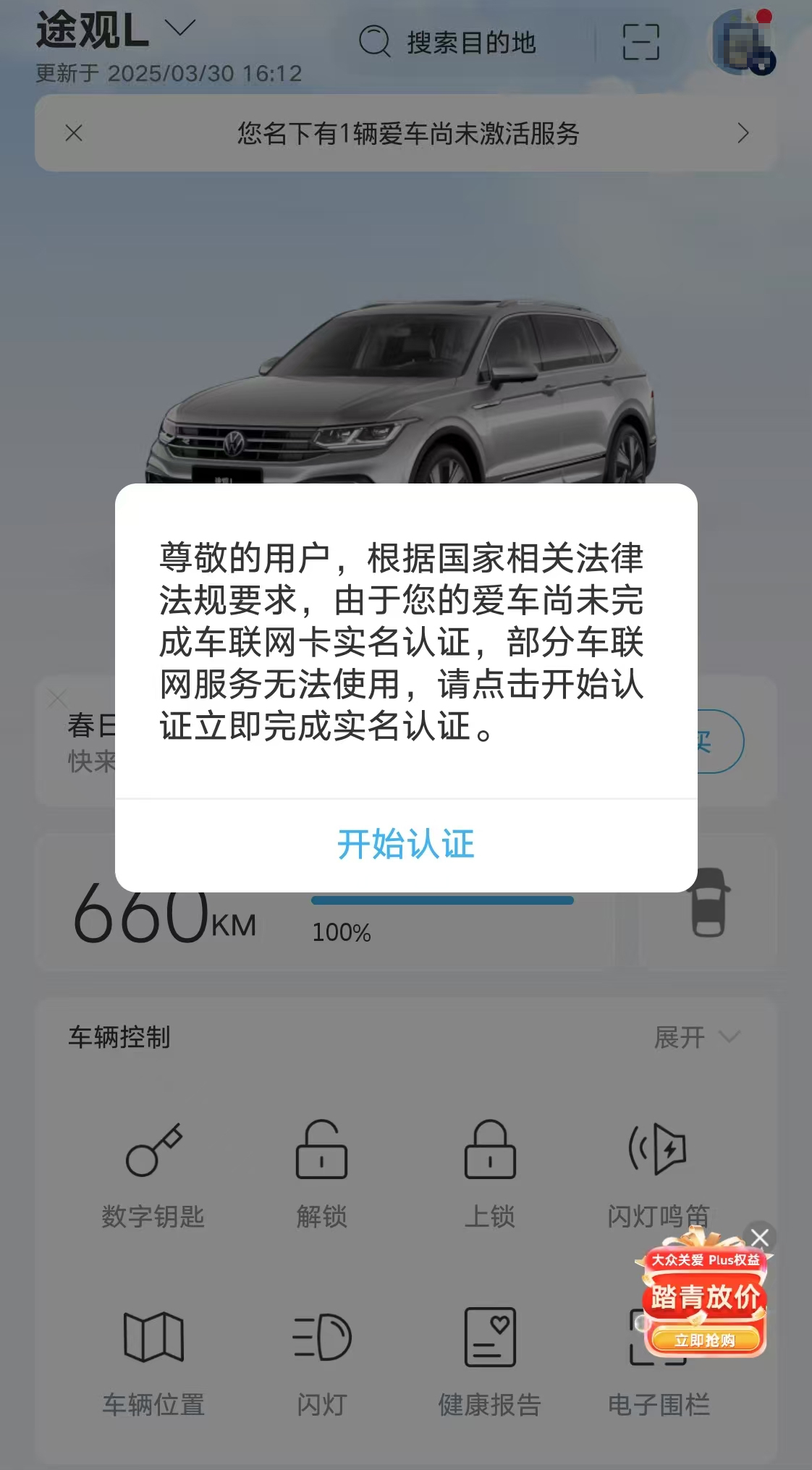The height and width of the screenshot is (1470, 812).
Task: Open 数字钥匙 digital key
Action: [153, 1173]
